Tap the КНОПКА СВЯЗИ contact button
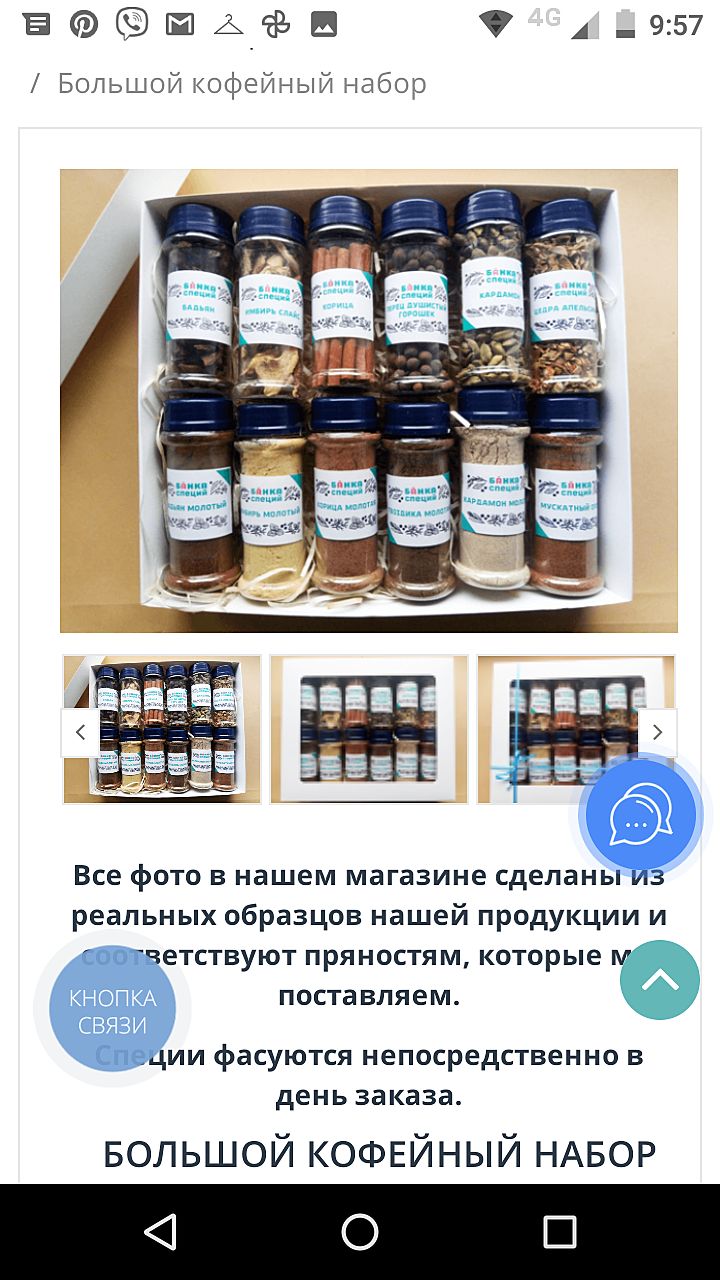 pyautogui.click(x=113, y=1011)
